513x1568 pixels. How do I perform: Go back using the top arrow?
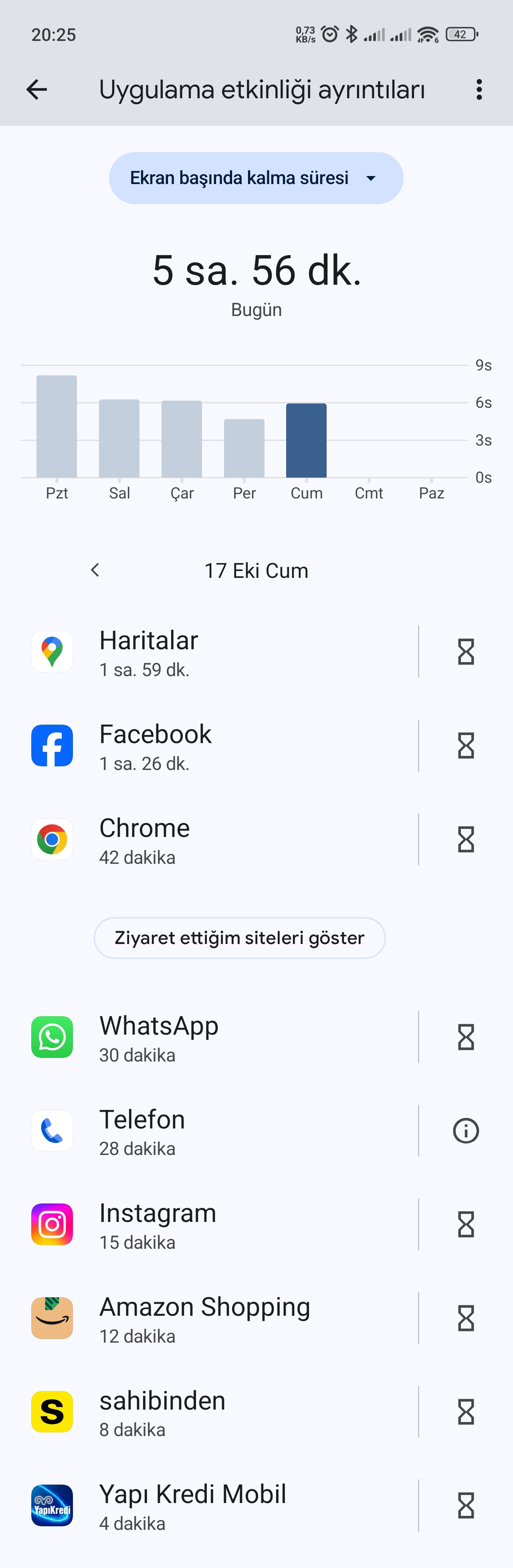click(36, 89)
